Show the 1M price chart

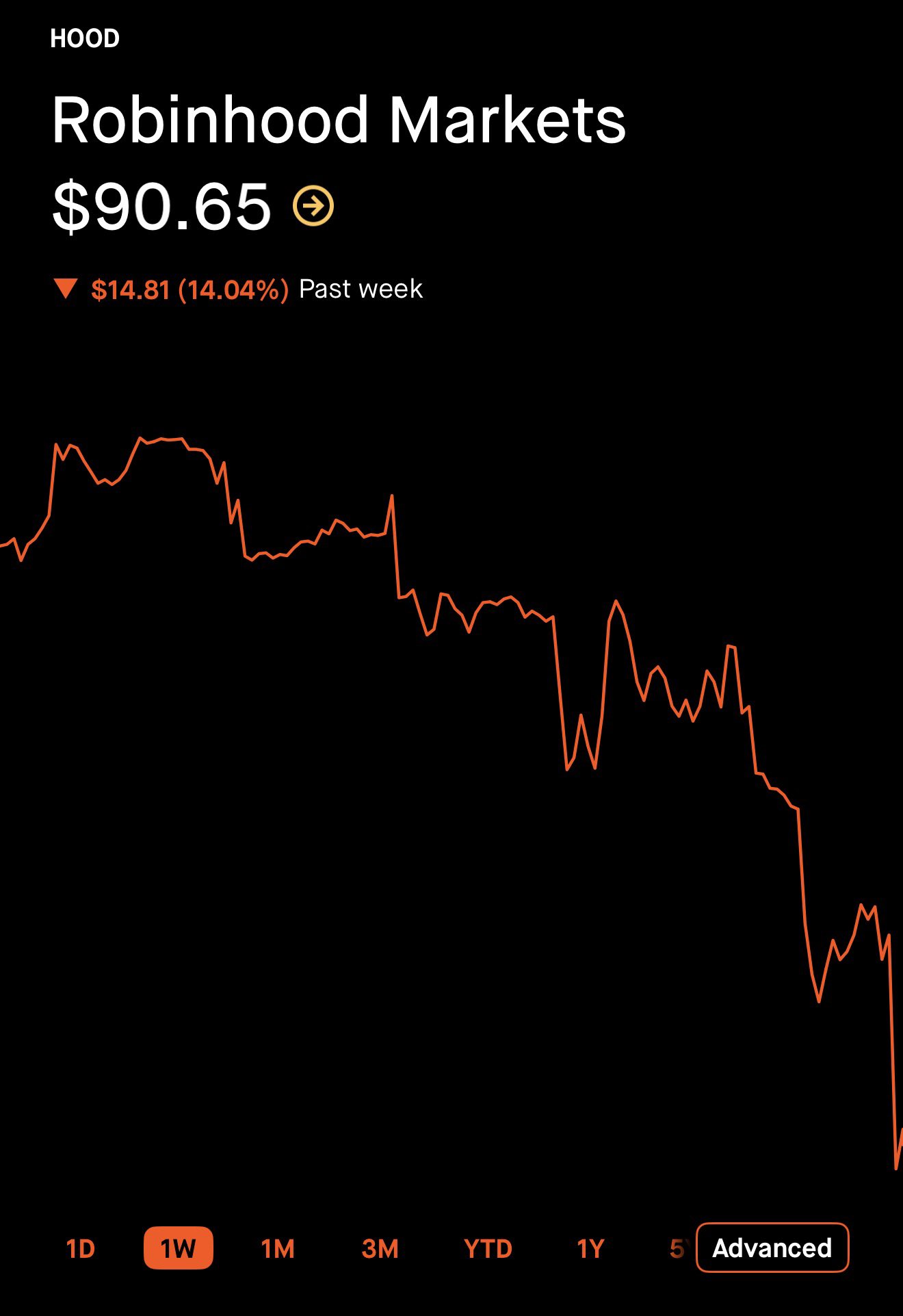[x=278, y=1248]
